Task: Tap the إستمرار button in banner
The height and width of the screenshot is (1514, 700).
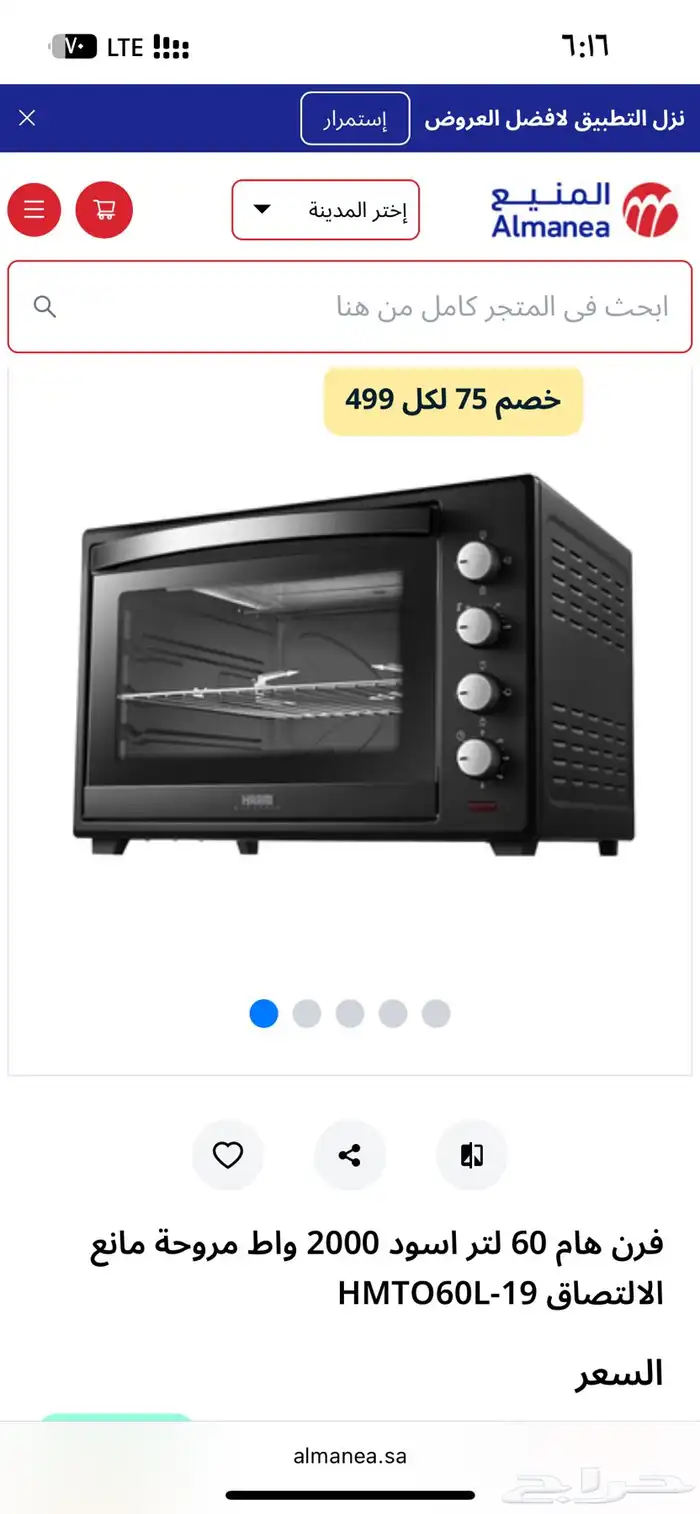Action: click(x=355, y=119)
